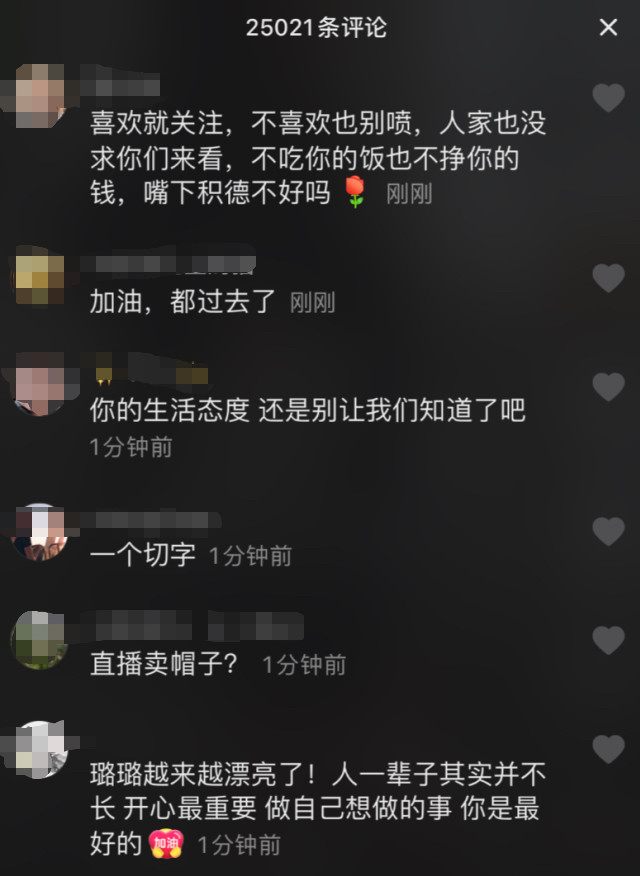Like the 一个切字 comment

(608, 531)
